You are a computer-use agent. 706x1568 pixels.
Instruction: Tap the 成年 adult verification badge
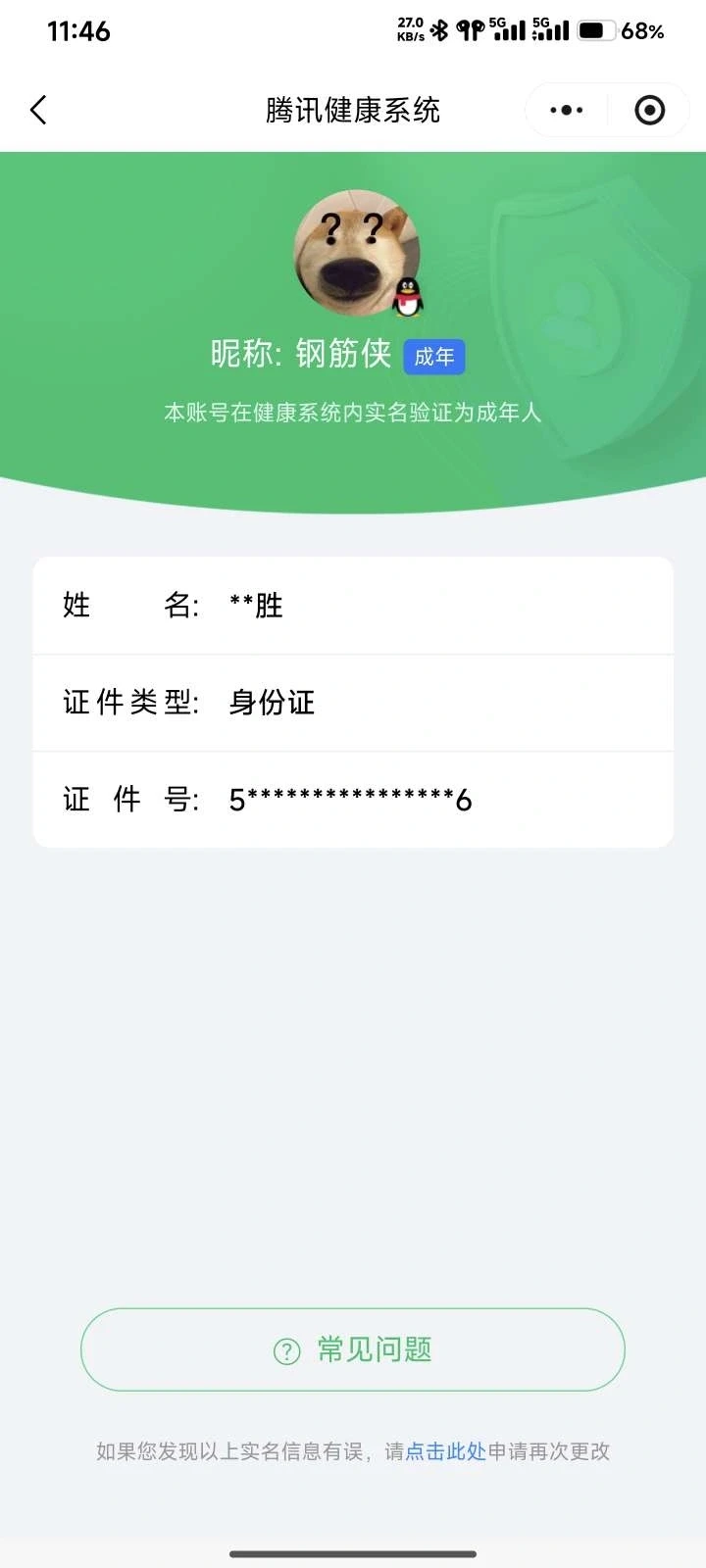434,359
